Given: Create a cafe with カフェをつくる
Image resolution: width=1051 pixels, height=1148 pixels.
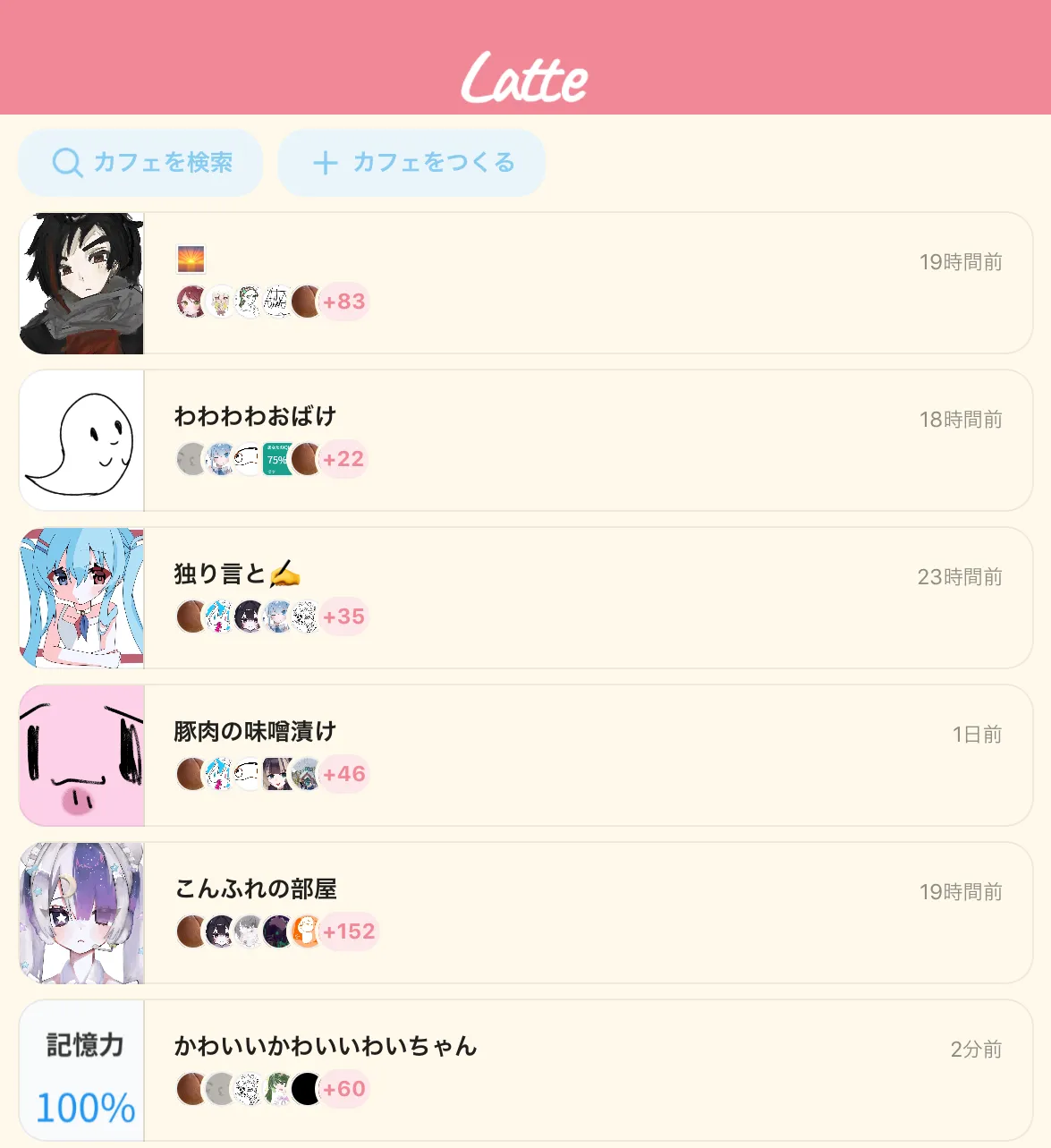Looking at the screenshot, I should pyautogui.click(x=411, y=163).
